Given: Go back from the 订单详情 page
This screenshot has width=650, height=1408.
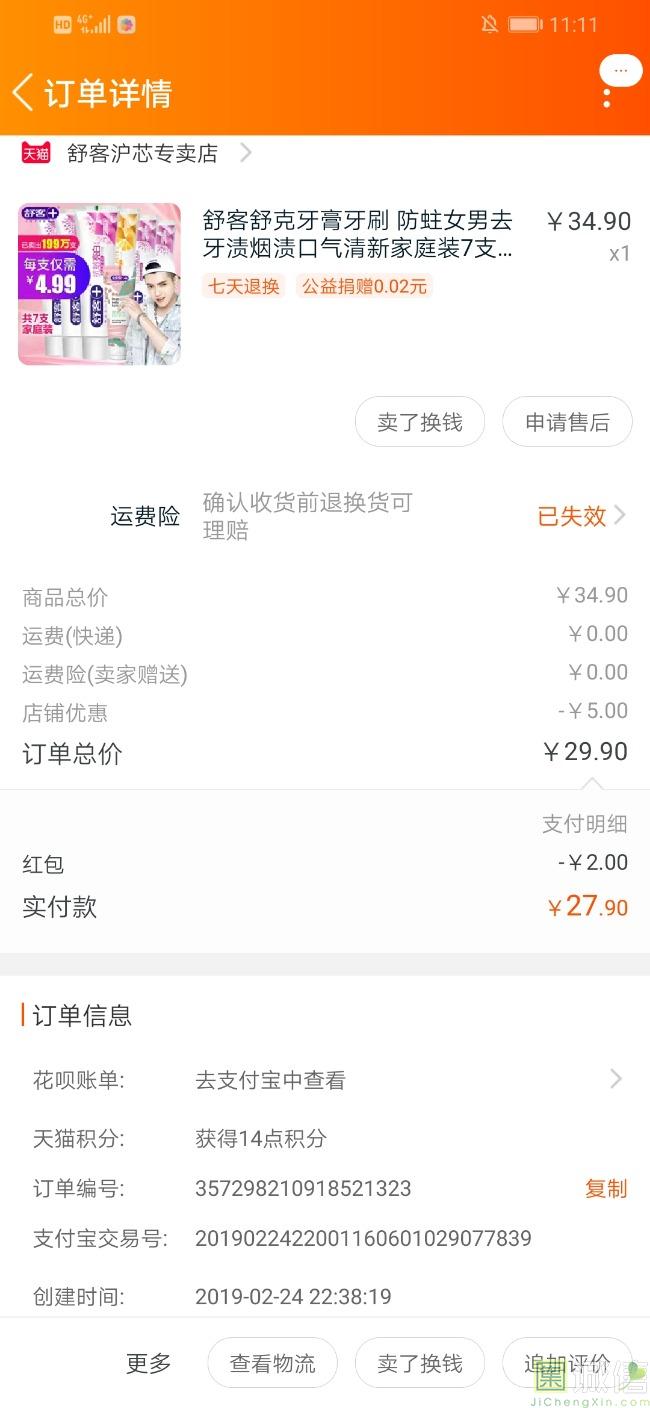Looking at the screenshot, I should pos(22,93).
